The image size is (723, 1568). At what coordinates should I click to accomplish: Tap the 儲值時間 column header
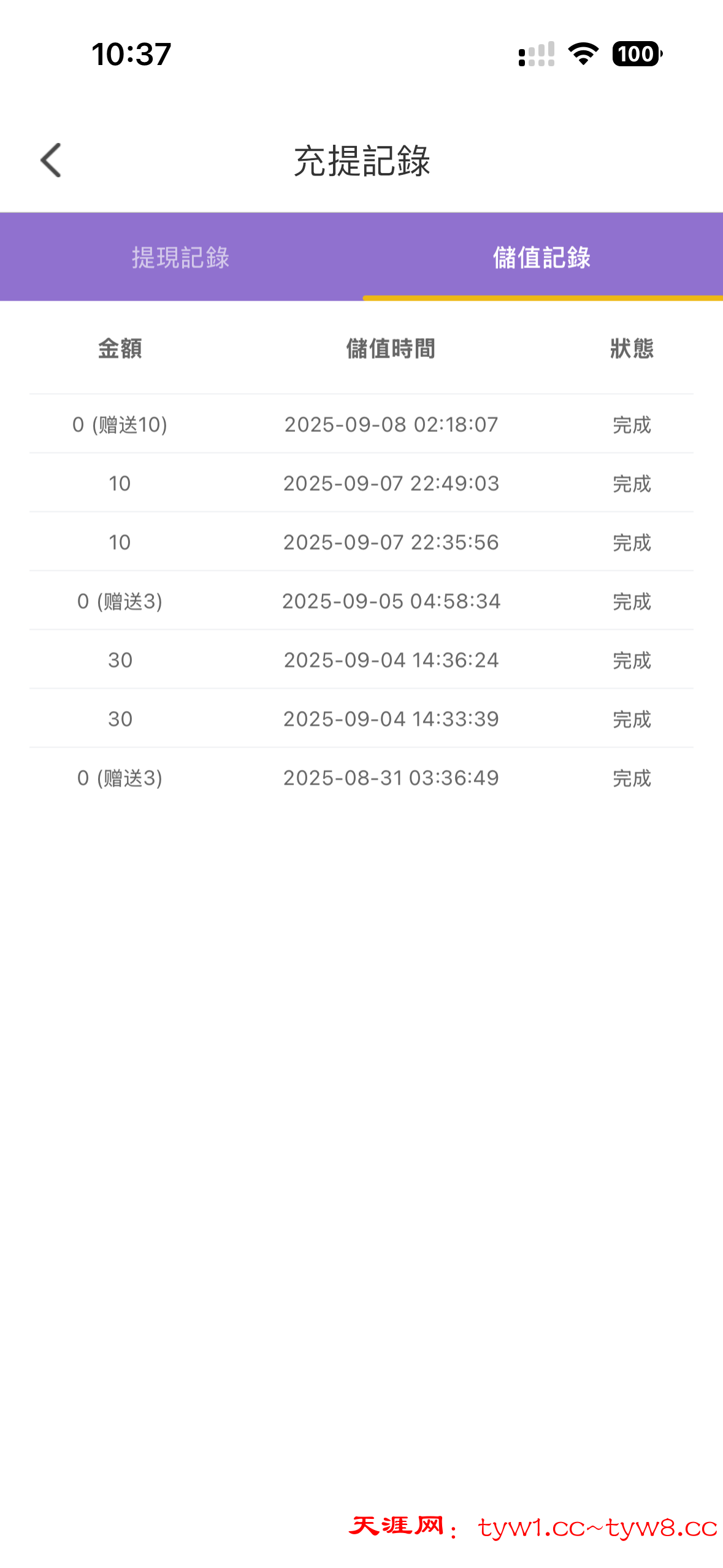(x=391, y=350)
